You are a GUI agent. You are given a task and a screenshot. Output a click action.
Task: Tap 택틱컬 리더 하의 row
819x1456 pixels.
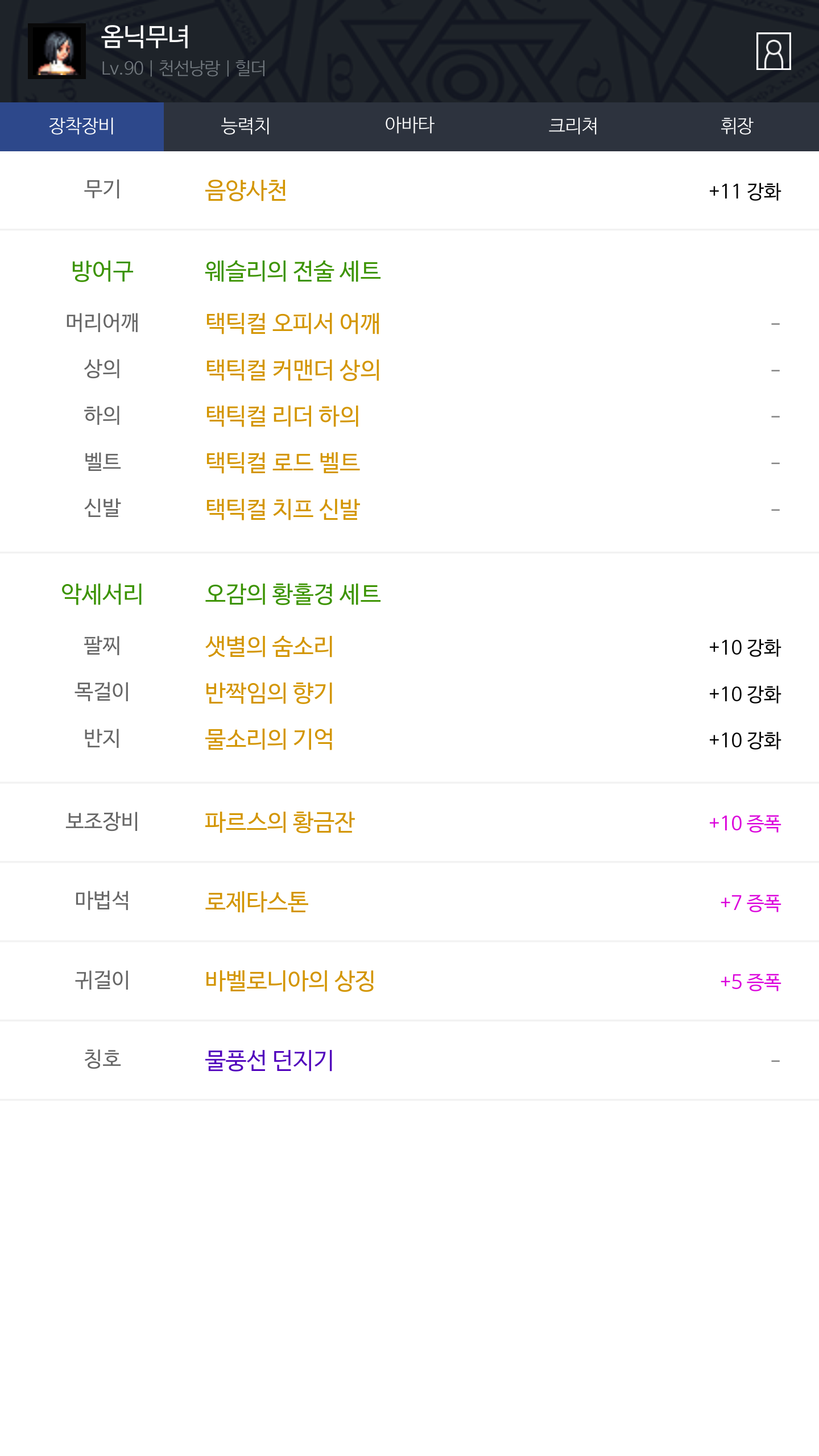tap(409, 416)
